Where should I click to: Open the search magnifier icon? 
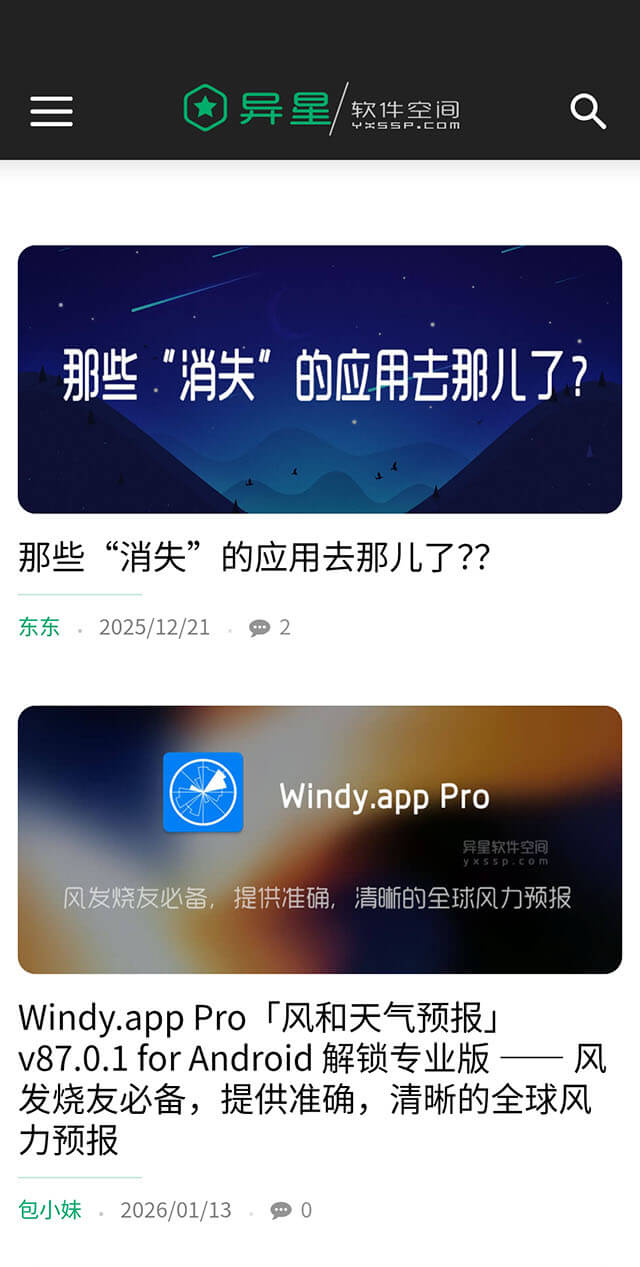point(588,111)
